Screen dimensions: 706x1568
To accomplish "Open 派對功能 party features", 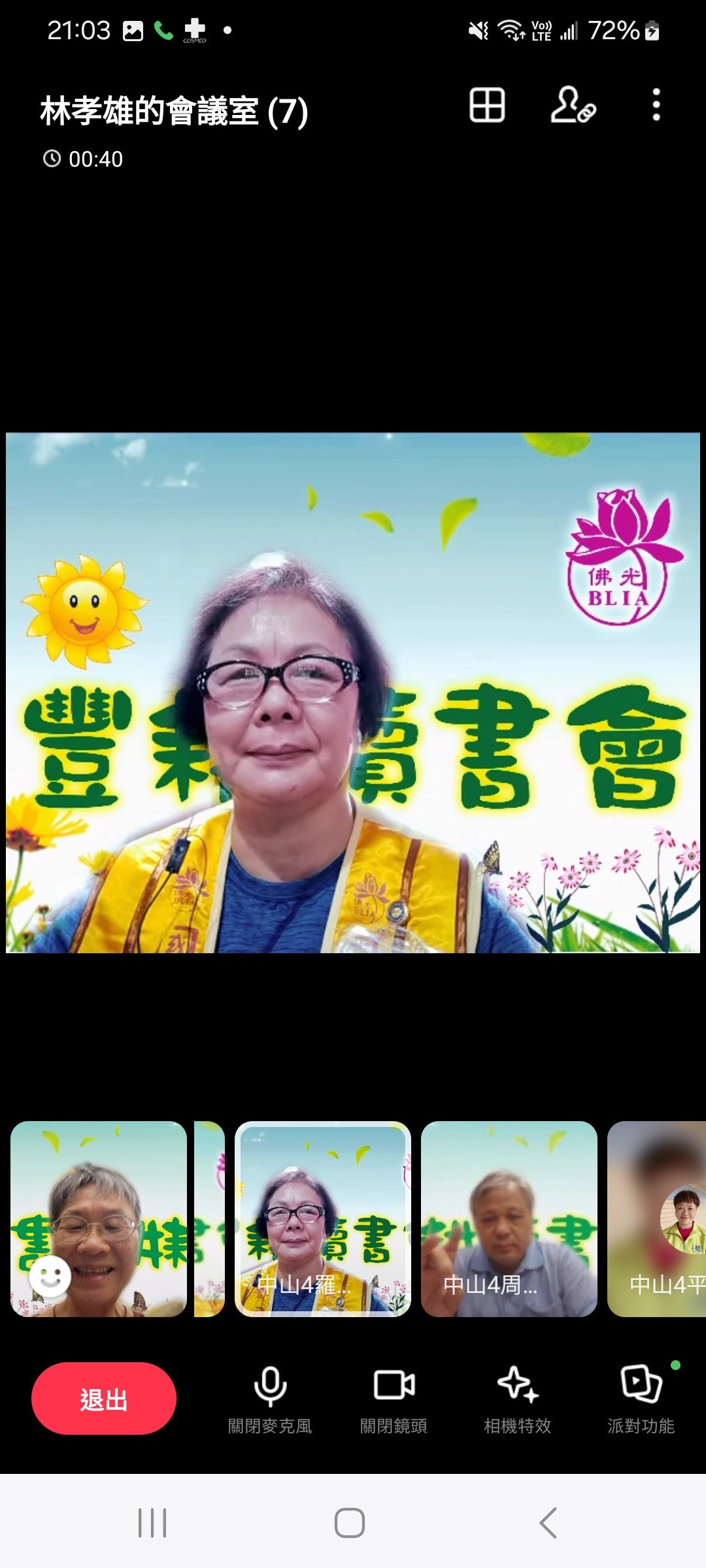I will point(641,1398).
